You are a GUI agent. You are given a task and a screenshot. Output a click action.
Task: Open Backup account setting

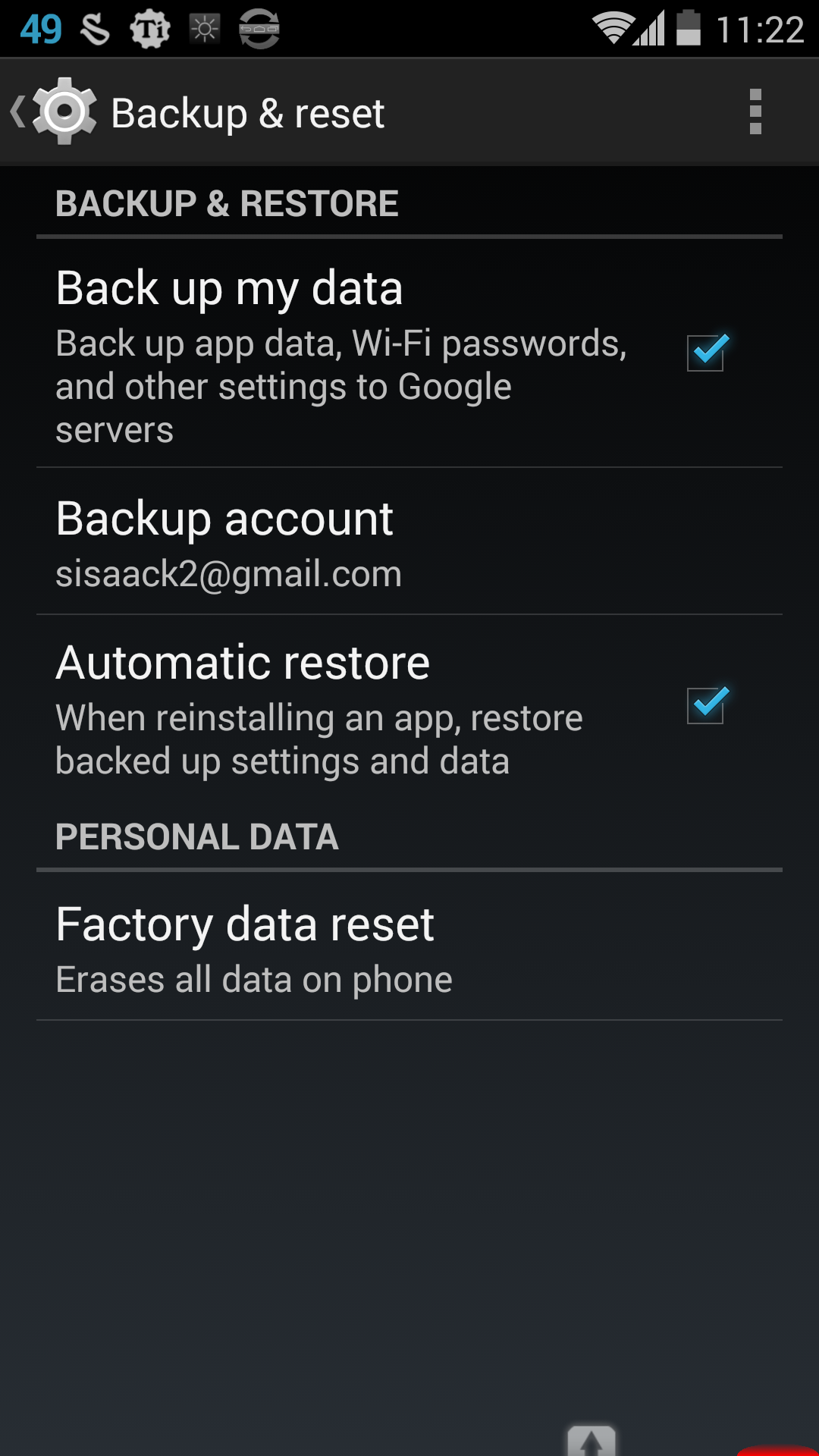[409, 542]
